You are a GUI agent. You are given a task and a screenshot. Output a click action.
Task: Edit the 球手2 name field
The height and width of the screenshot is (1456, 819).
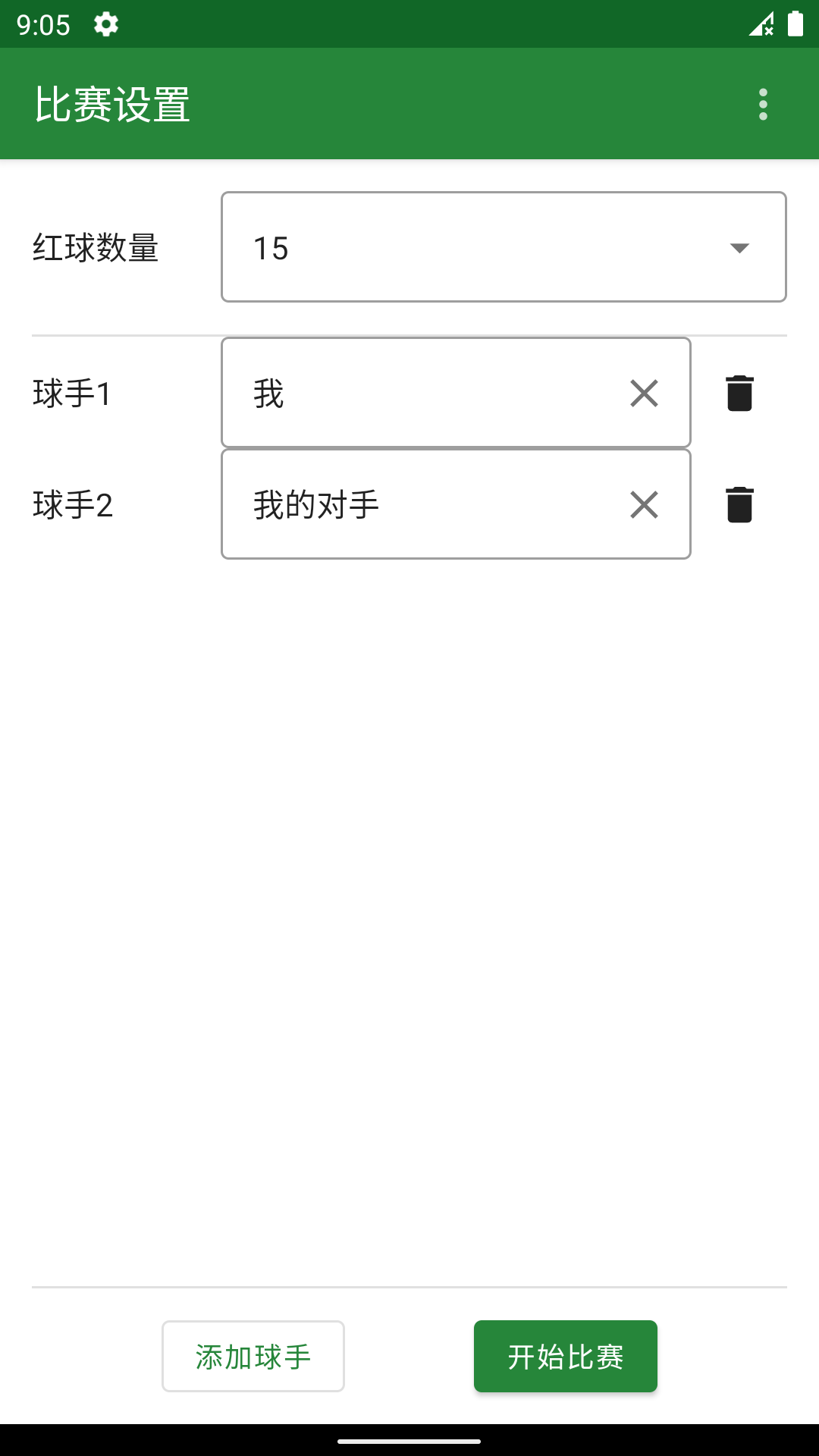click(x=425, y=504)
